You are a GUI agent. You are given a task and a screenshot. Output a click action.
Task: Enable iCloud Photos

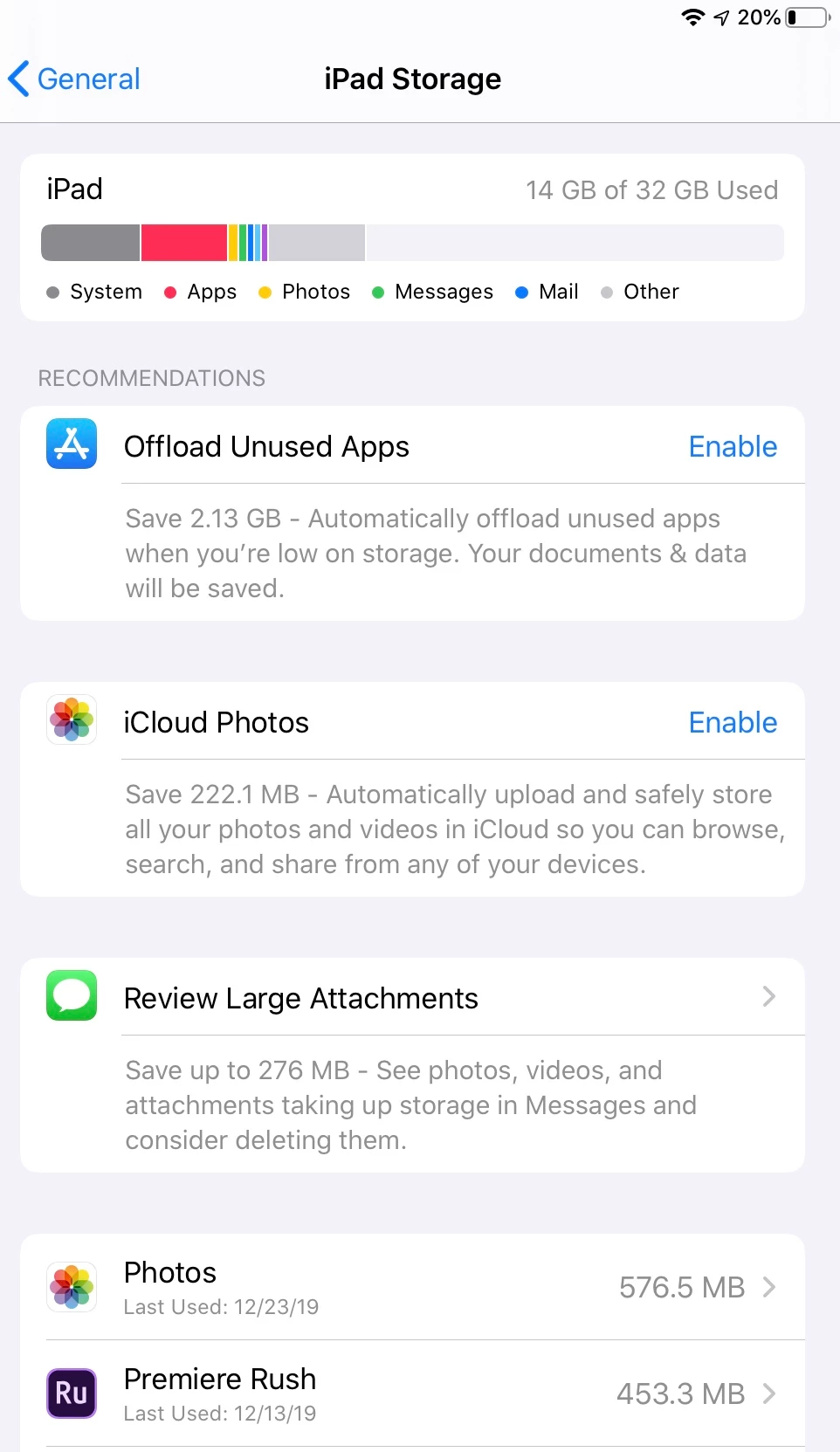(x=732, y=723)
